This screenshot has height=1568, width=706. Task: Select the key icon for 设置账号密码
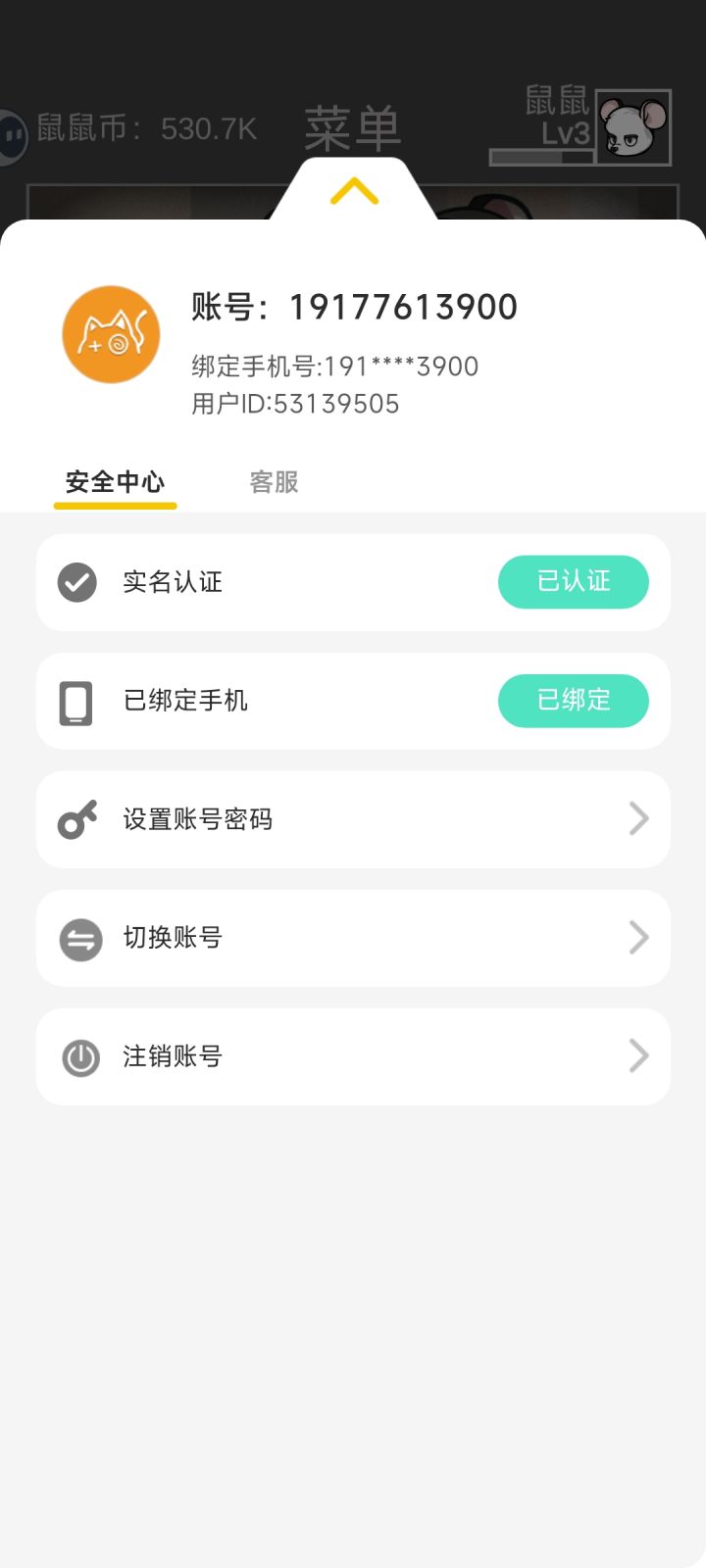(80, 819)
